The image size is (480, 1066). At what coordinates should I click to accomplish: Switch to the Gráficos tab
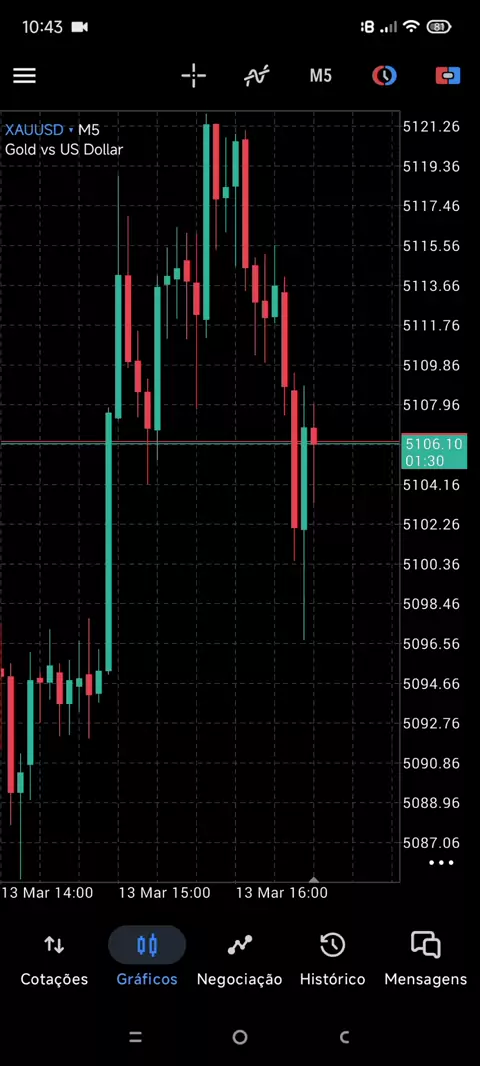point(147,960)
